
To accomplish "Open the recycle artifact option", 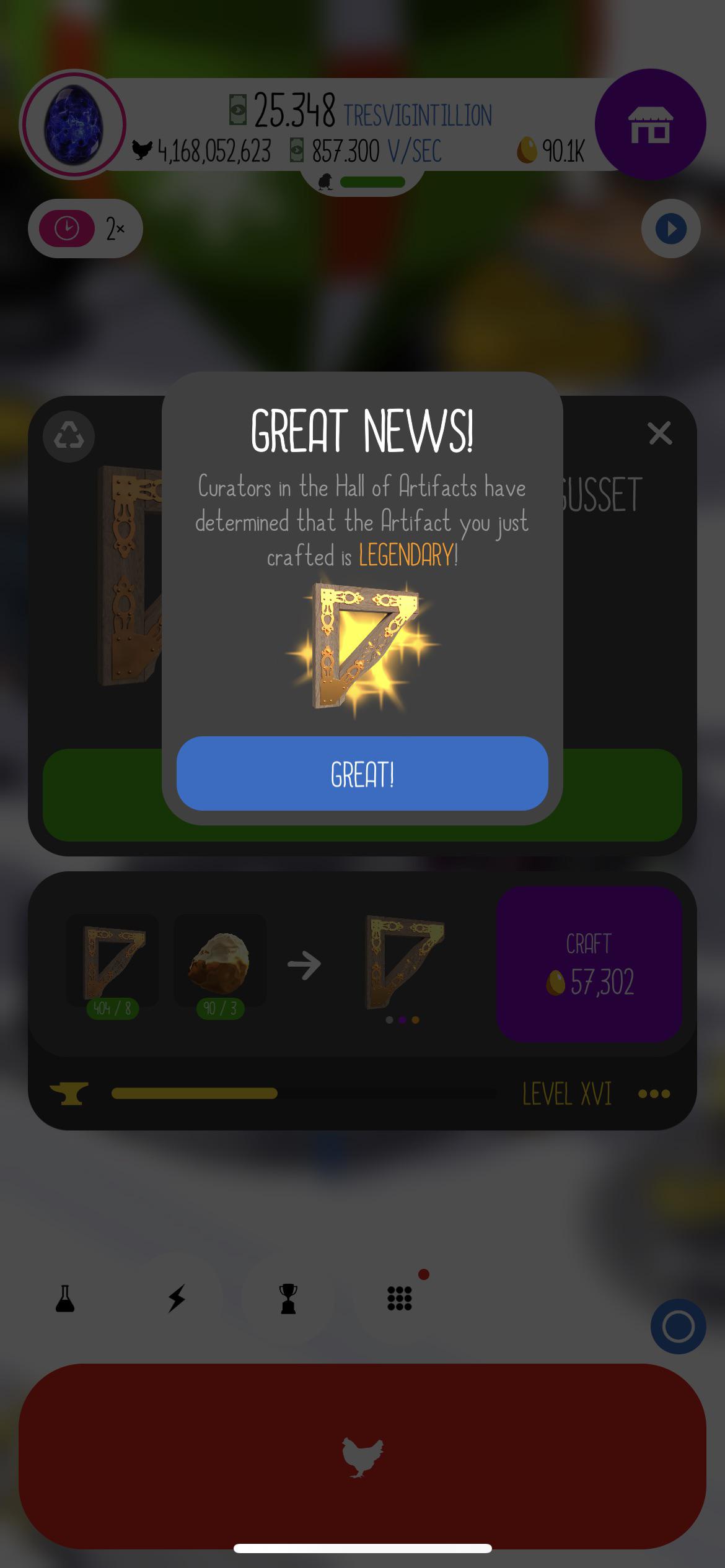I will pos(69,436).
